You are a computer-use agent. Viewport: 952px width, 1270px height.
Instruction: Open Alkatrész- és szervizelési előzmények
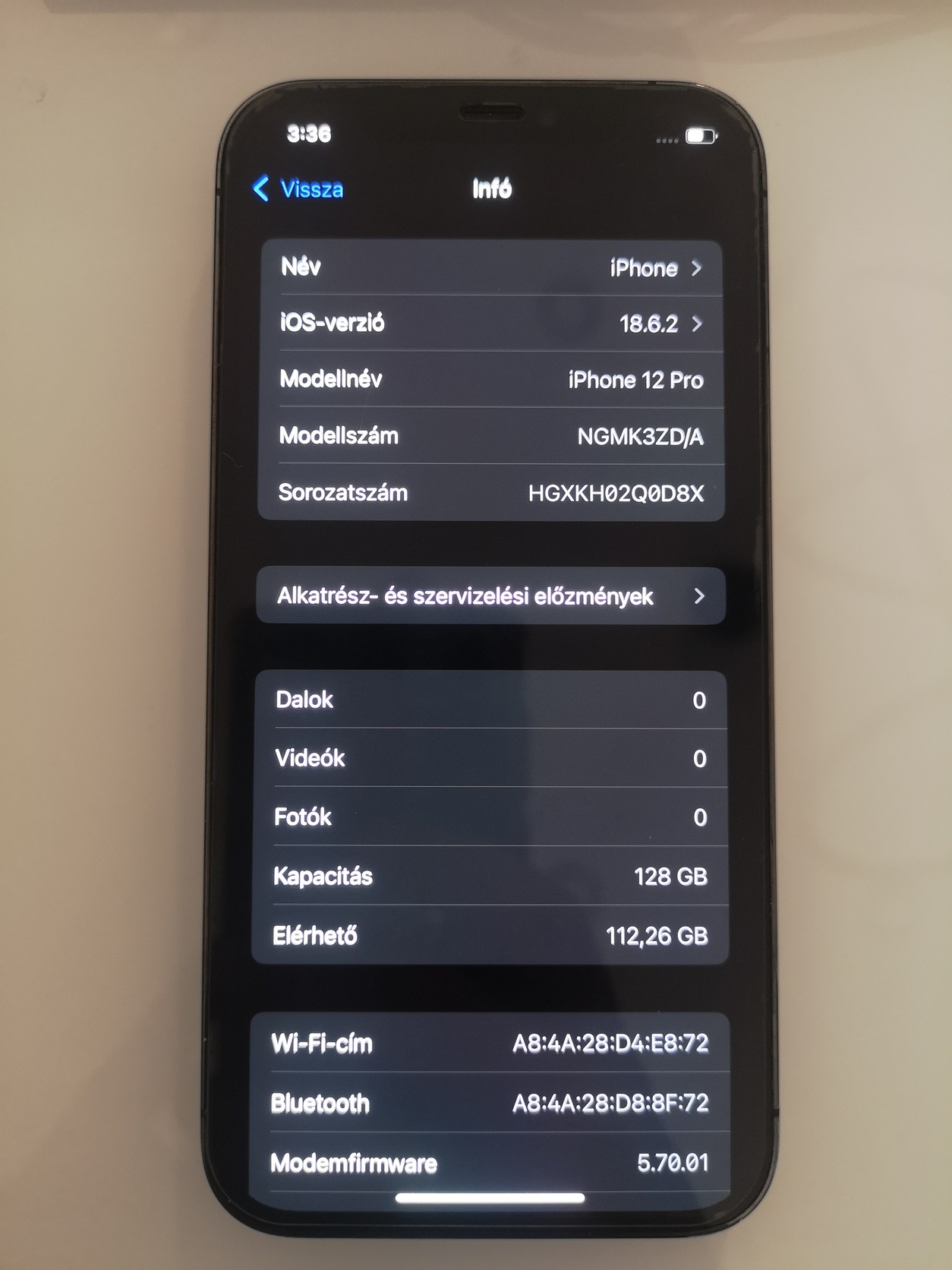coord(491,596)
